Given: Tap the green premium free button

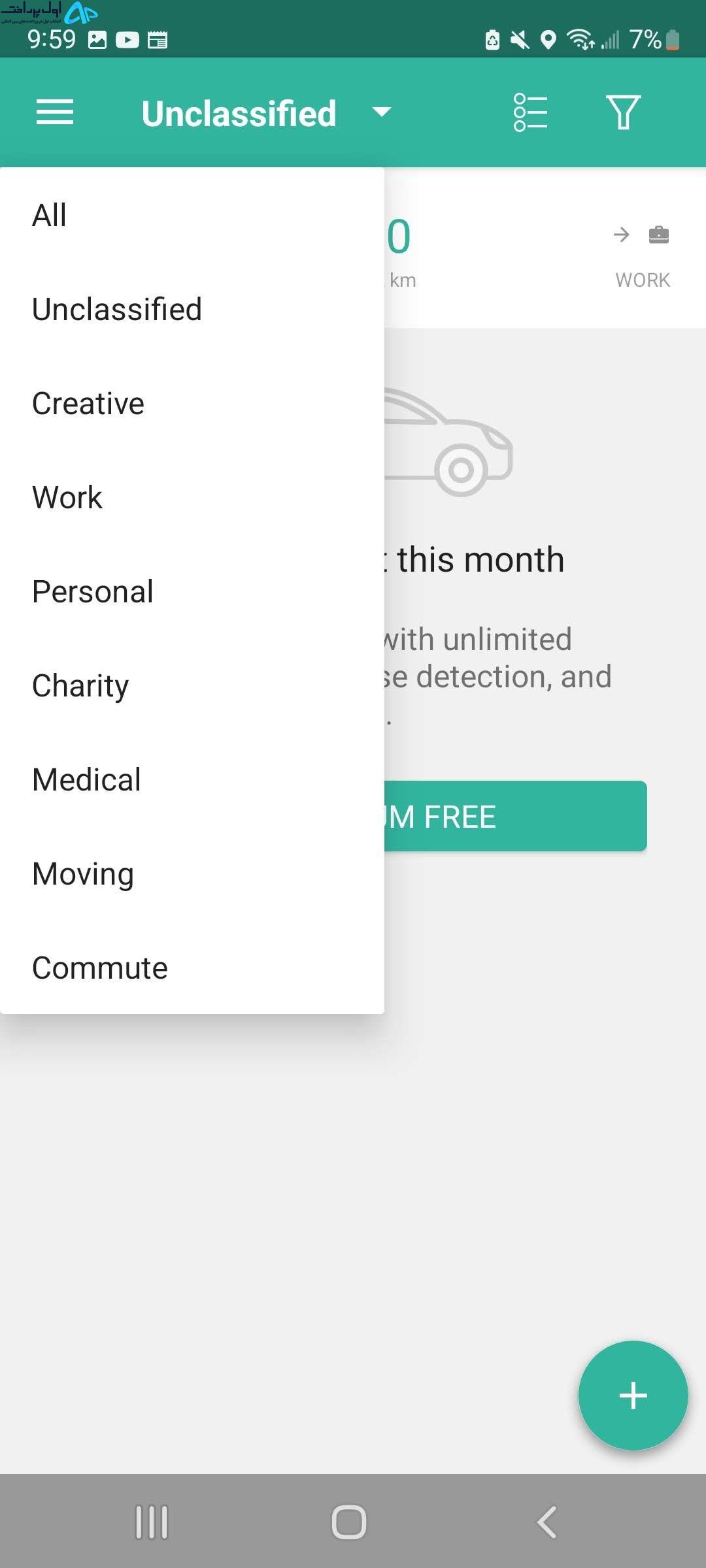Looking at the screenshot, I should (516, 816).
